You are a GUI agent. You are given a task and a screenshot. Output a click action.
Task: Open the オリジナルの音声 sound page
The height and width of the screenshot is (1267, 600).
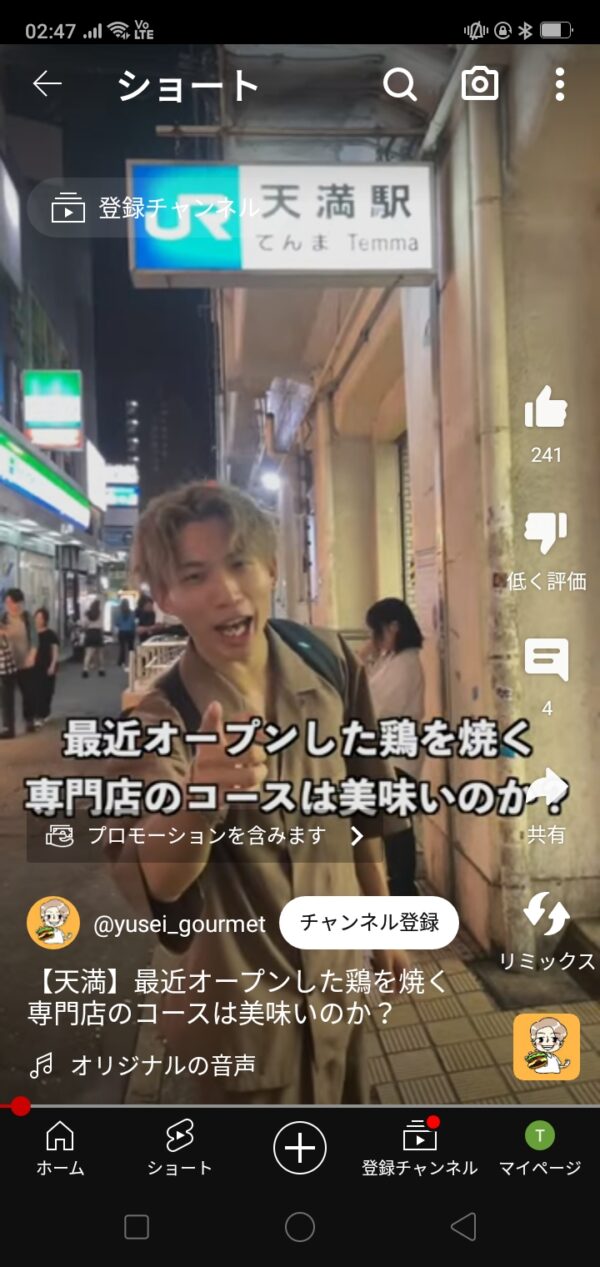point(163,1066)
